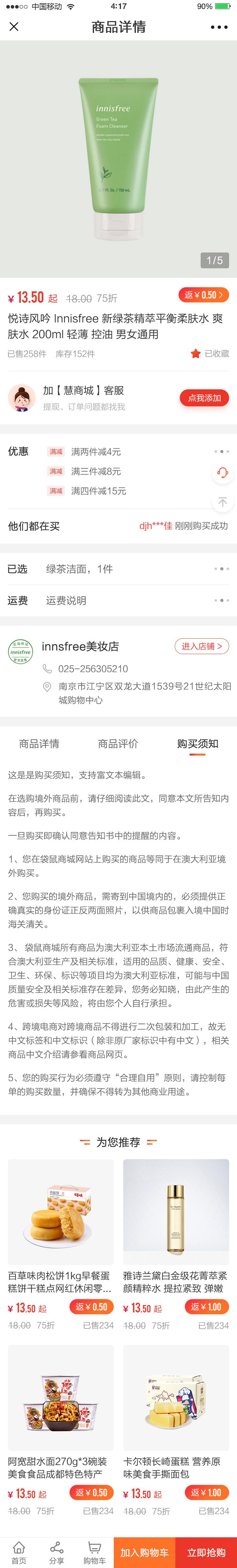The height and width of the screenshot is (1568, 237).
Task: Tap 点我添加 to add customer service
Action: 204,398
